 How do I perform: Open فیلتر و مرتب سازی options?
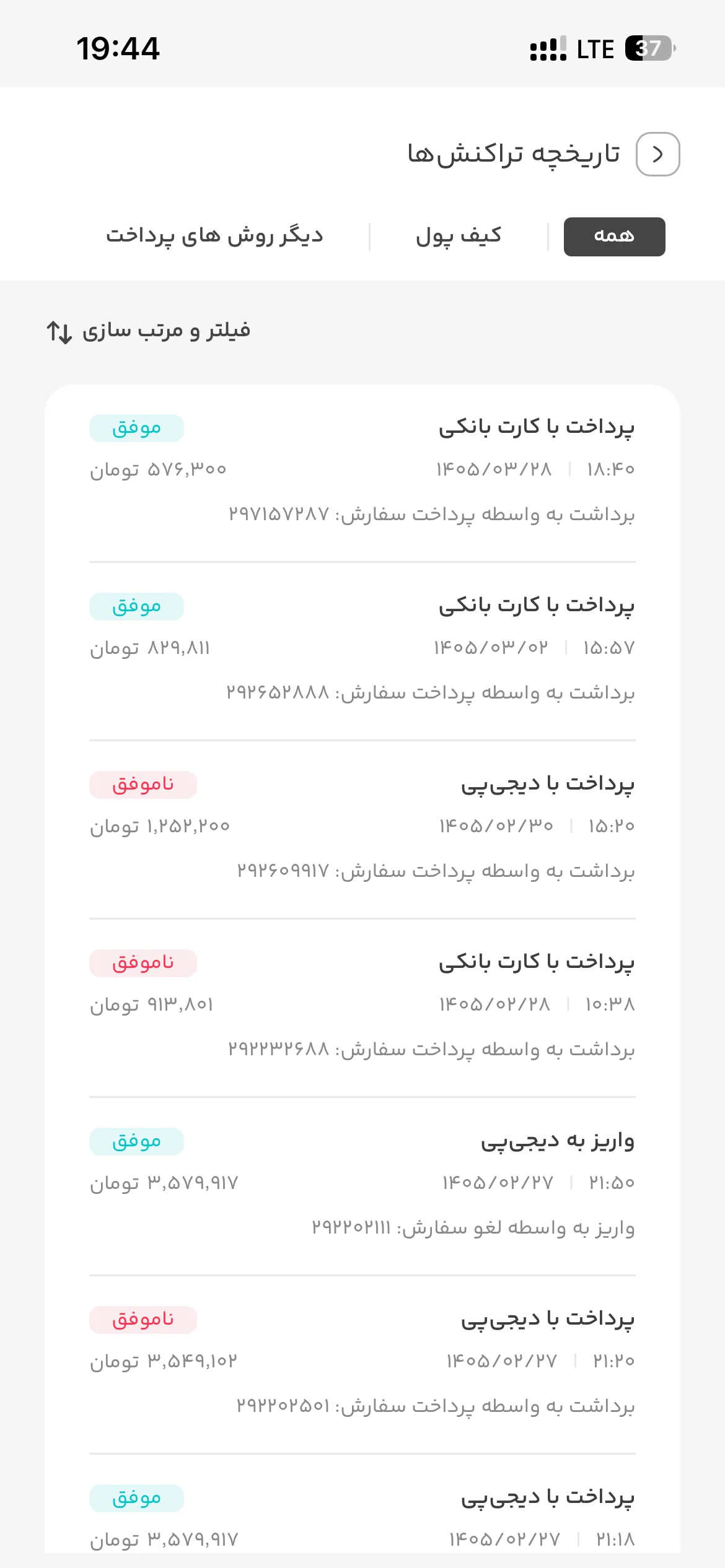click(x=149, y=331)
